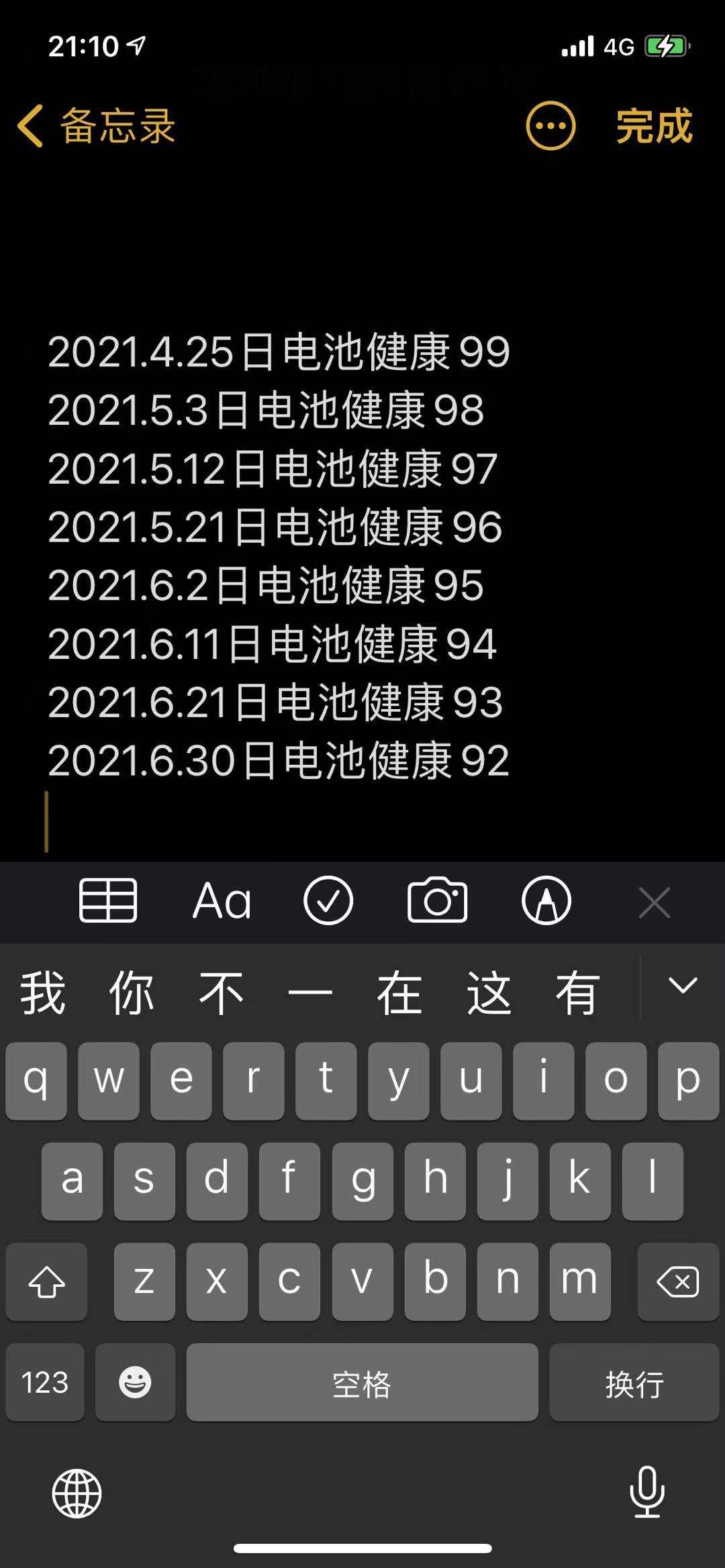Open the Aa text formatting options

click(222, 900)
